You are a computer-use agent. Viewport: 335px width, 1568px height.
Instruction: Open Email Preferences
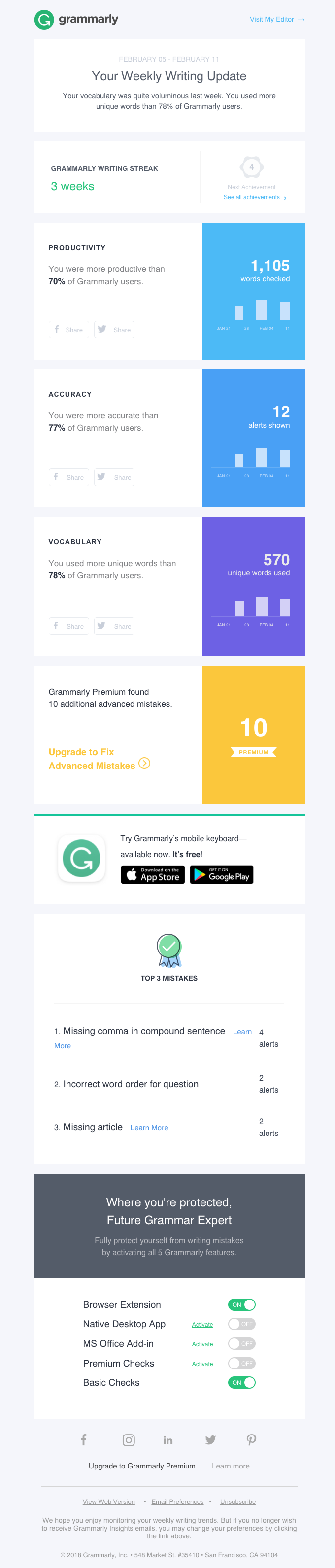pyautogui.click(x=177, y=1501)
